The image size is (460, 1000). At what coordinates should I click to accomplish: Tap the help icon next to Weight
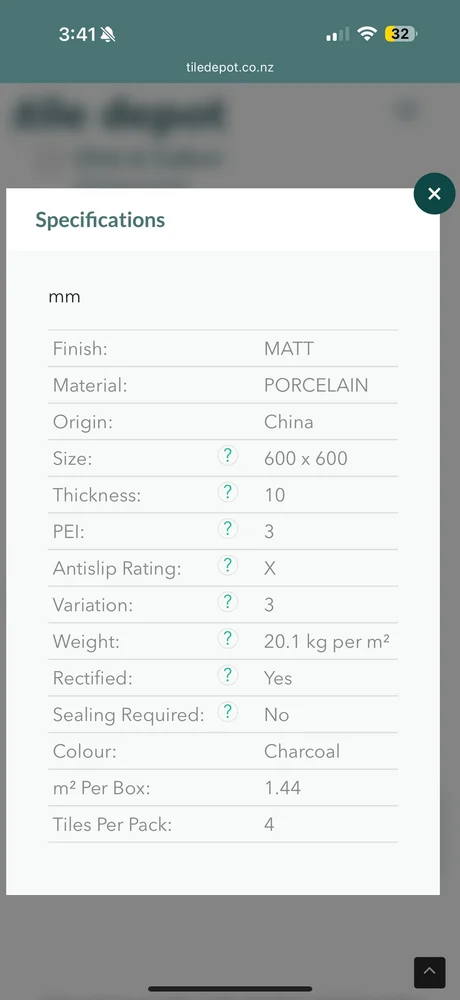228,638
